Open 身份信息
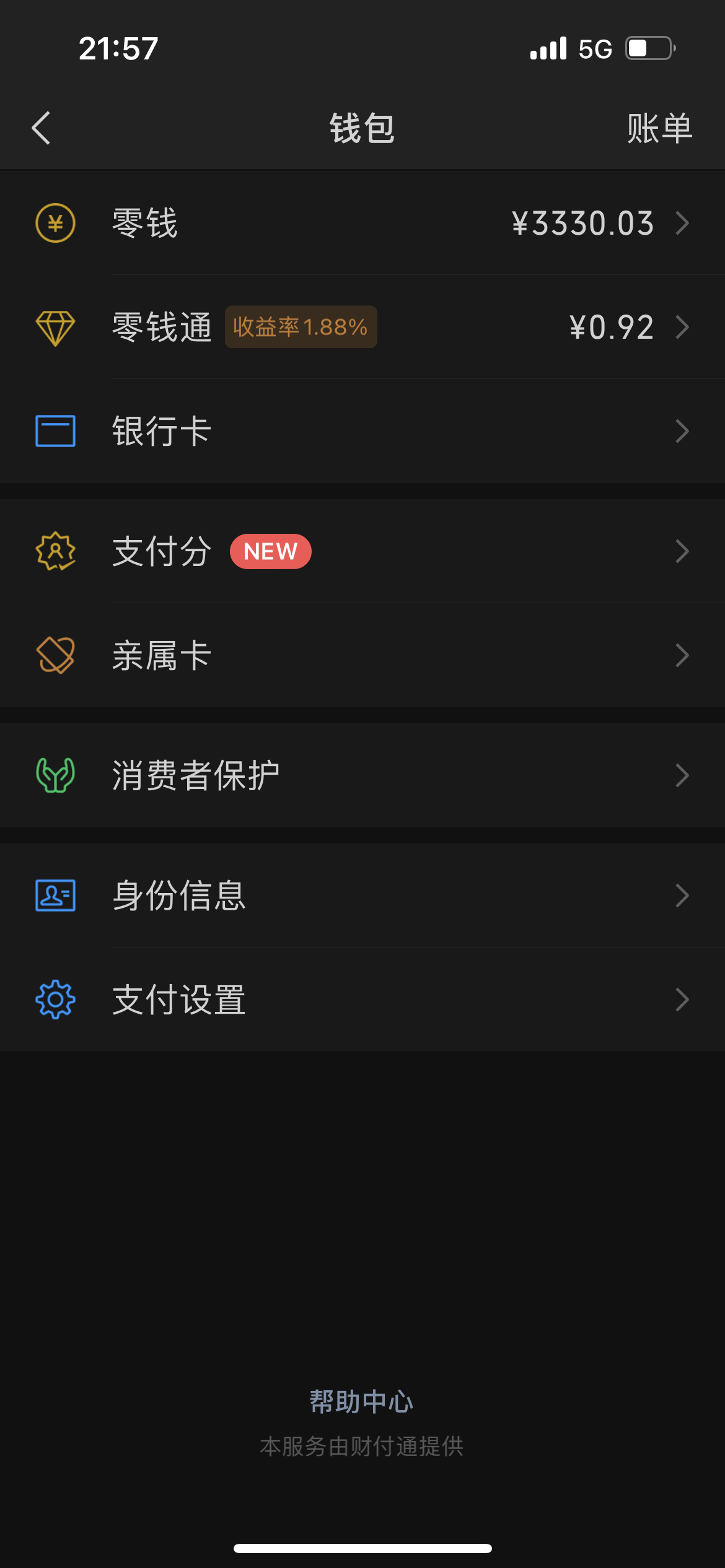This screenshot has width=725, height=1568. (x=362, y=895)
